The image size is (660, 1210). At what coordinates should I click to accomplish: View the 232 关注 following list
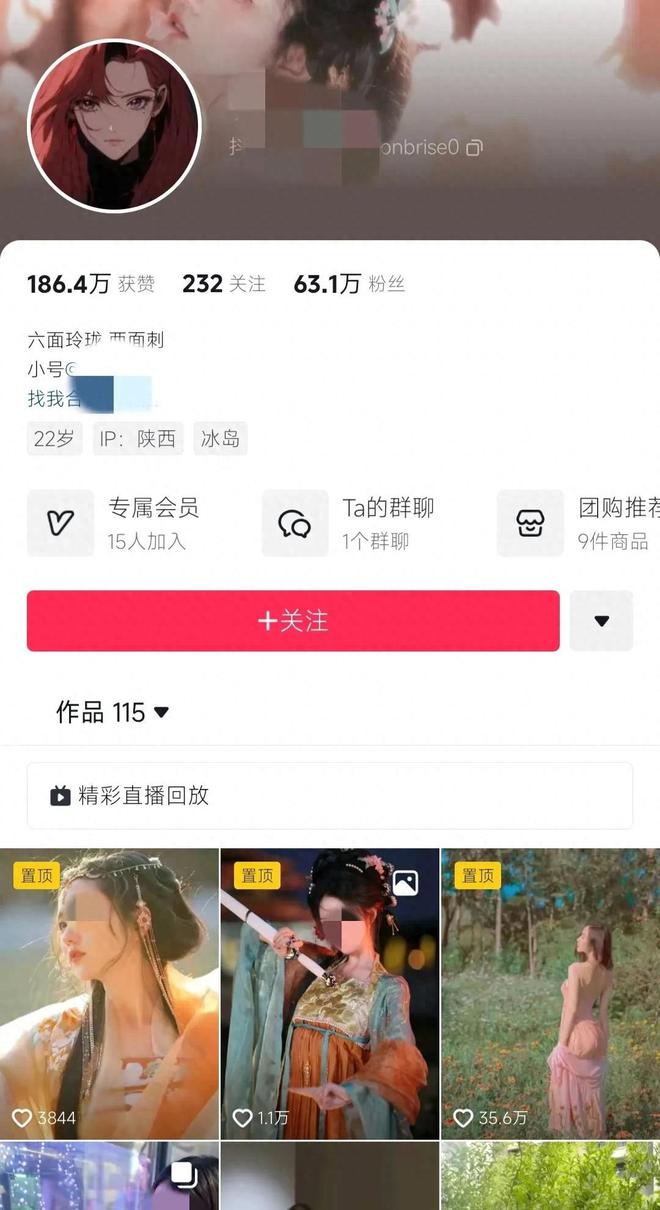(223, 284)
